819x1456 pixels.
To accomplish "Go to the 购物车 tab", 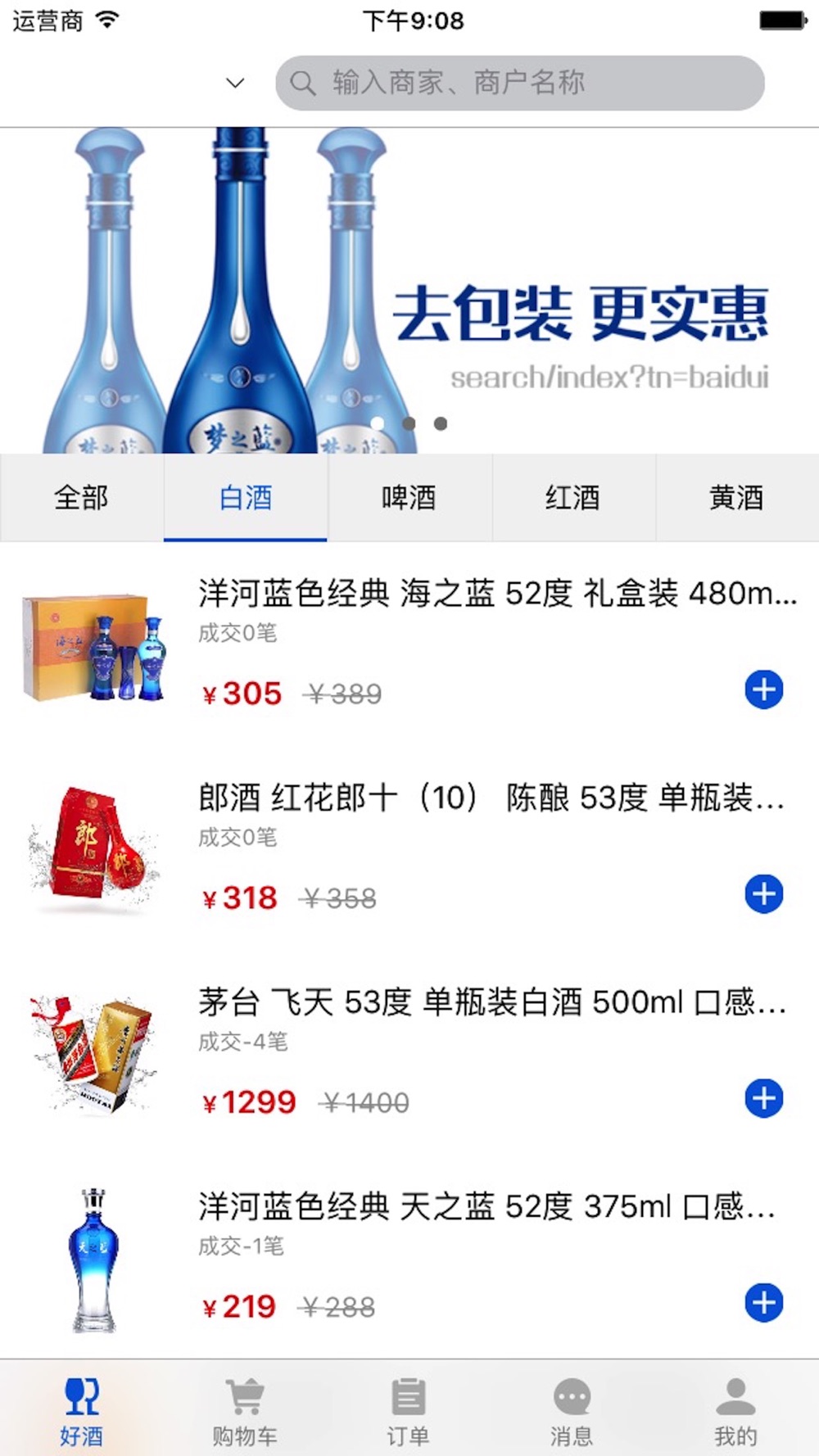I will [245, 1411].
